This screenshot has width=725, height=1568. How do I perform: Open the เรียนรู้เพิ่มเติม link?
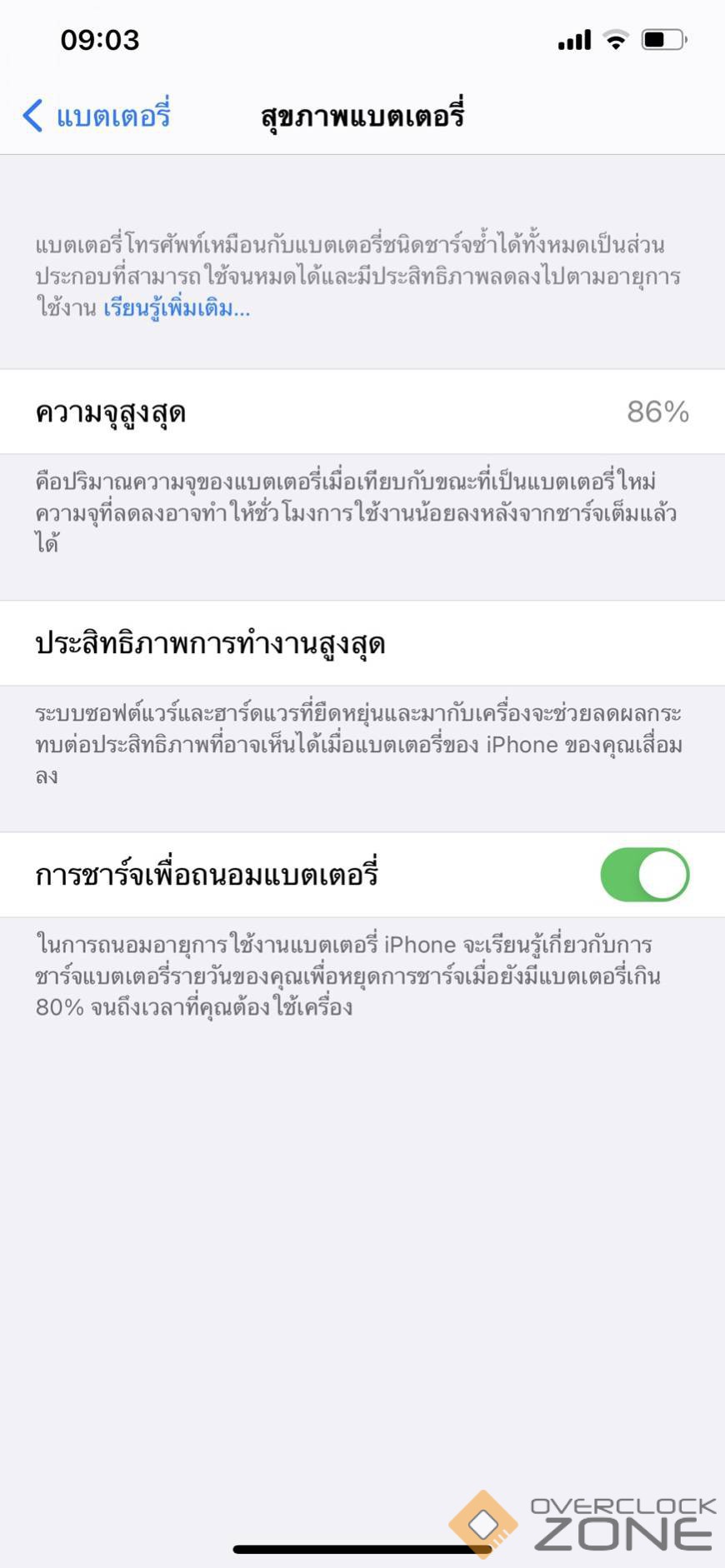coord(177,309)
